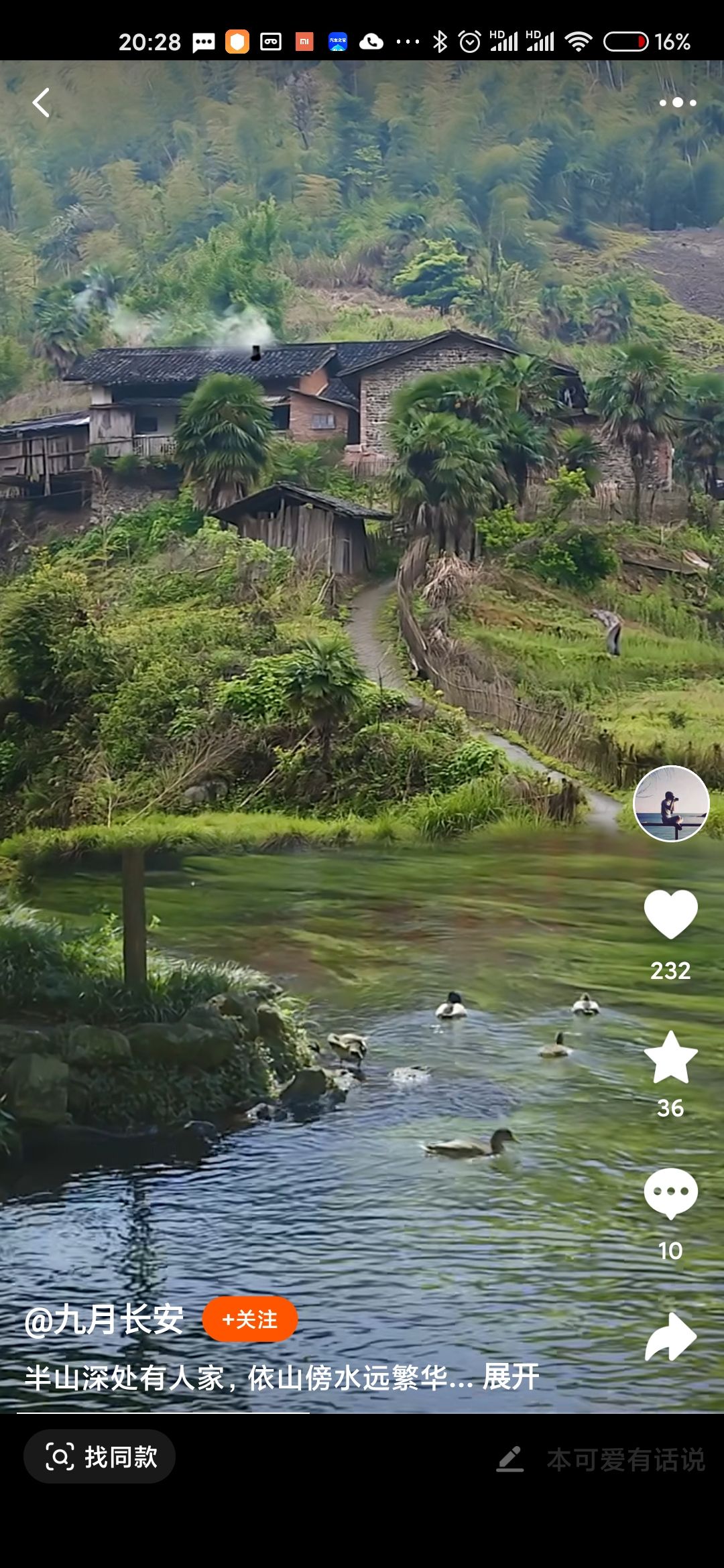Like this video with the heart

point(670,915)
